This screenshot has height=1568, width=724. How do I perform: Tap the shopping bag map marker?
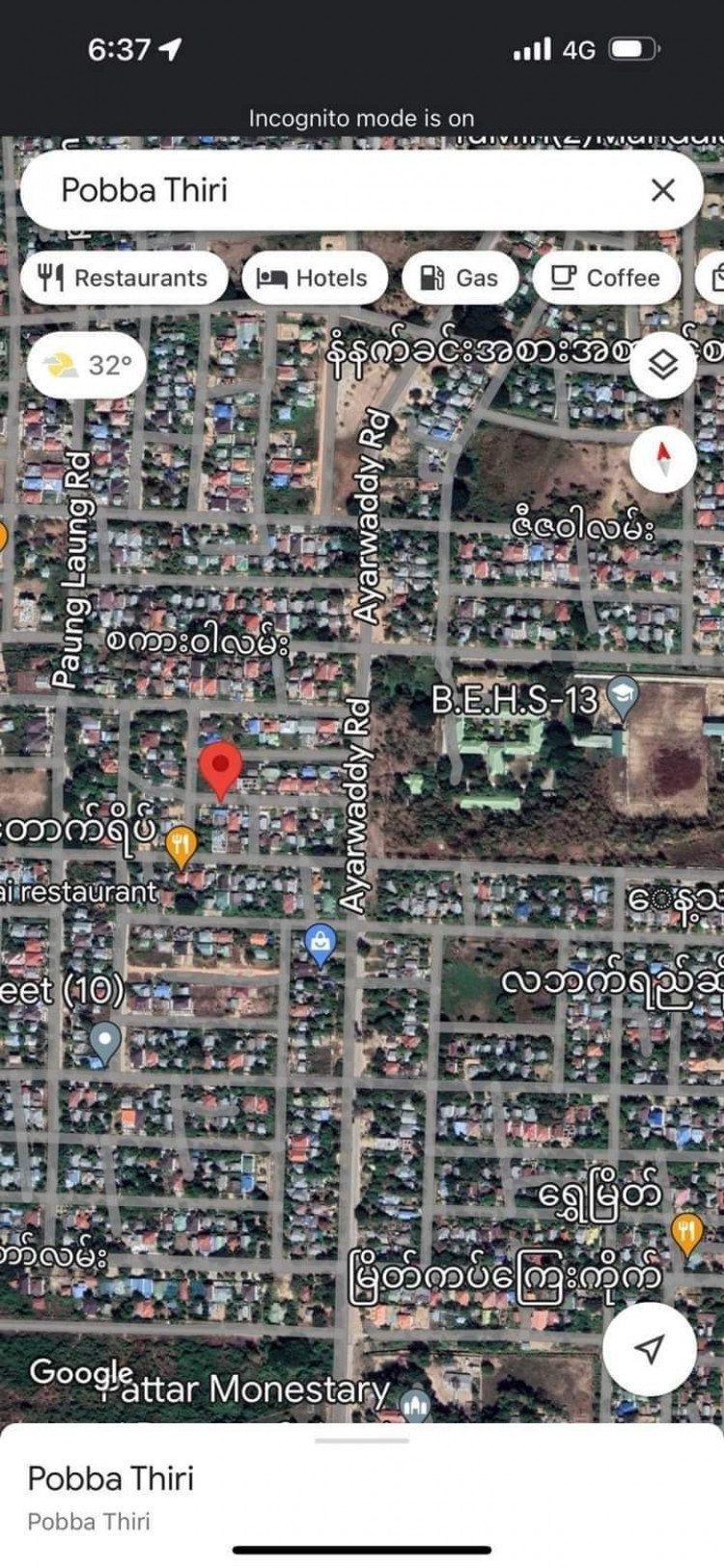coord(320,942)
